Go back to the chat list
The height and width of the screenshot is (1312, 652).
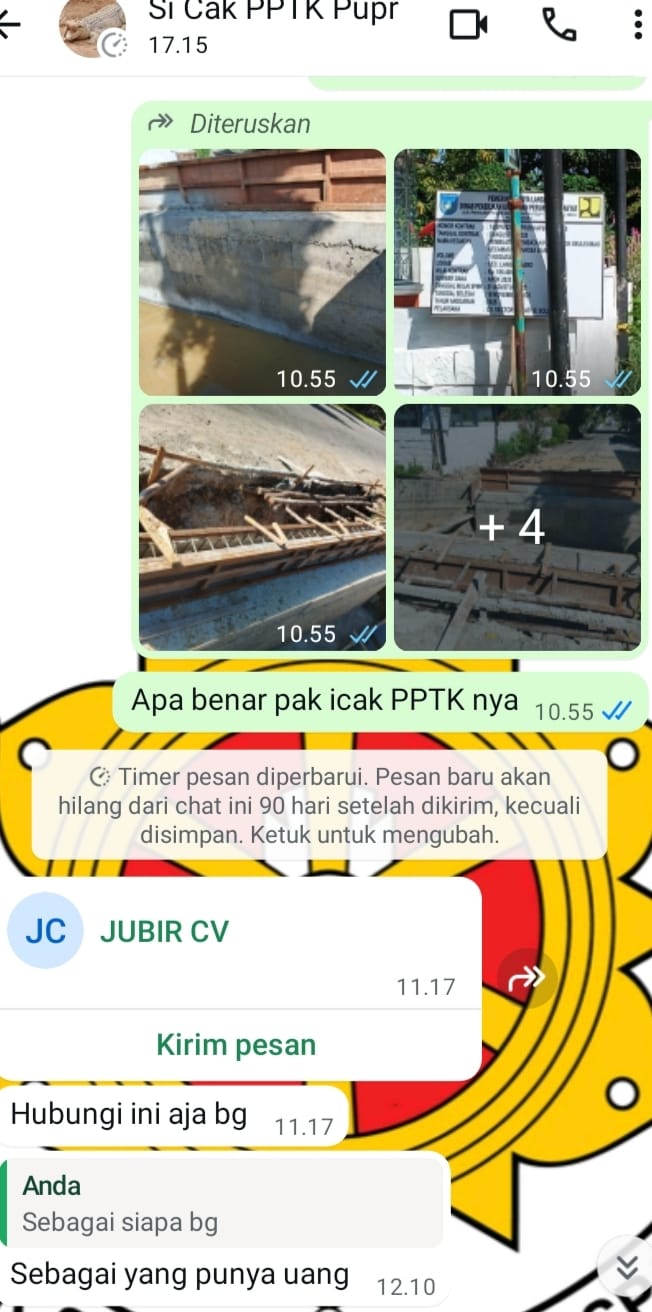[x=10, y=26]
